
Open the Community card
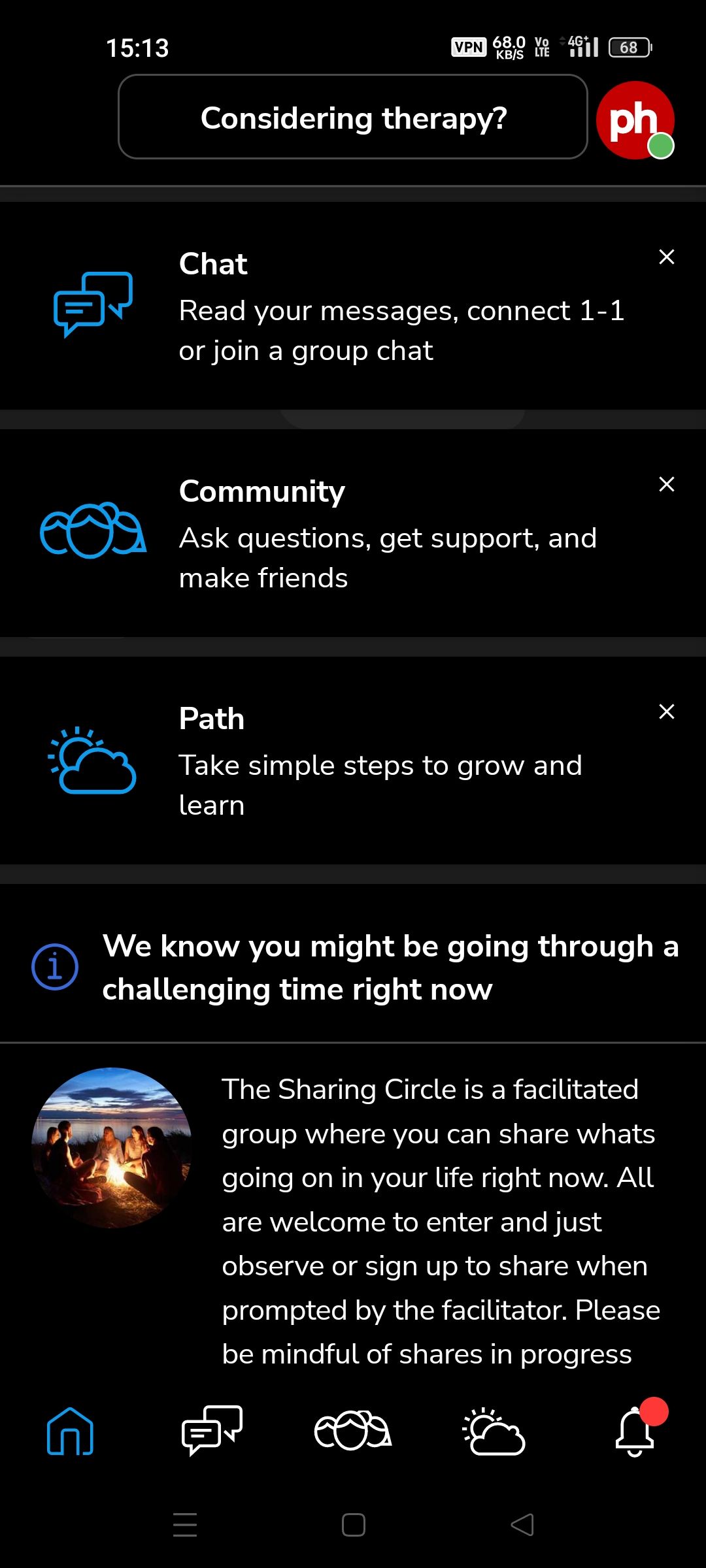353,533
